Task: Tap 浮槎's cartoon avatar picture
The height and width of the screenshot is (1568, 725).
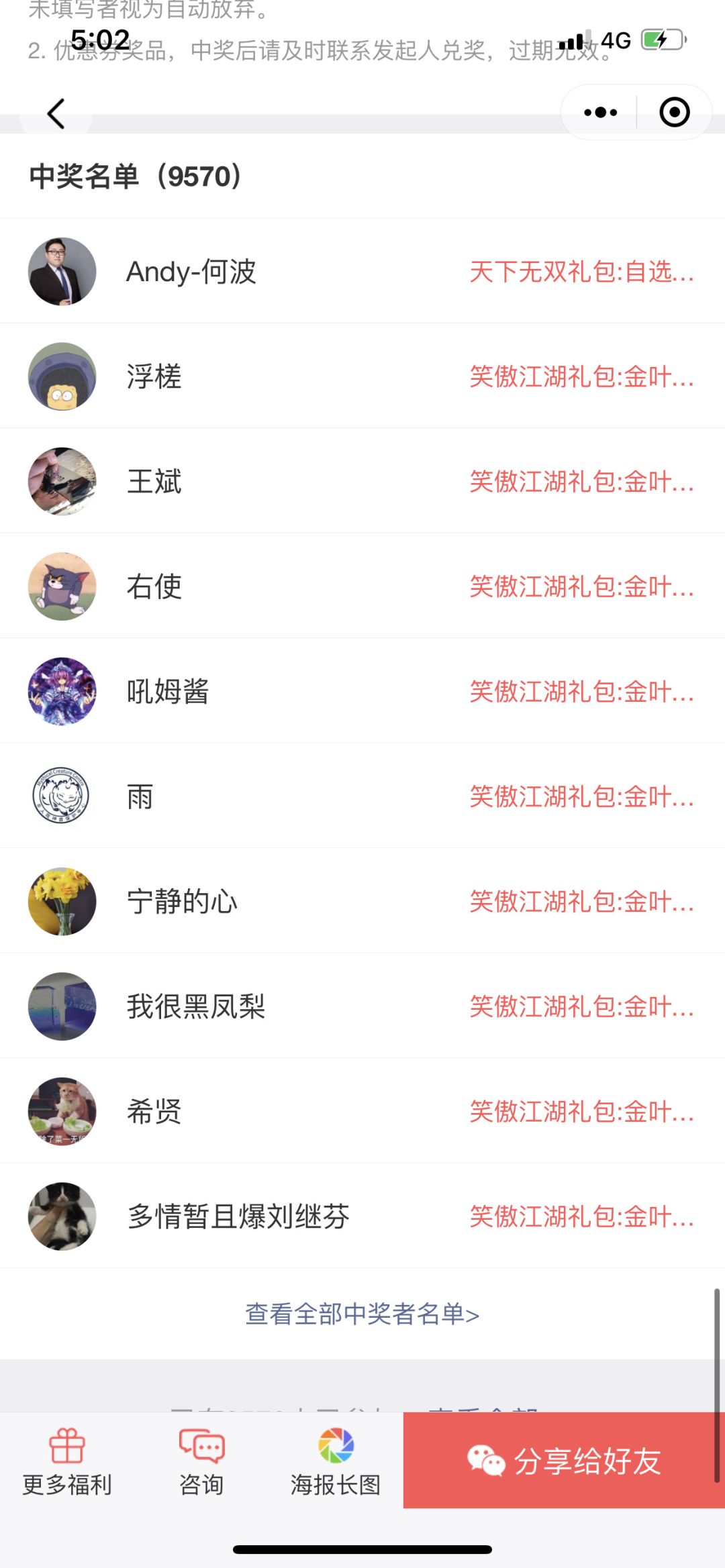Action: click(62, 376)
